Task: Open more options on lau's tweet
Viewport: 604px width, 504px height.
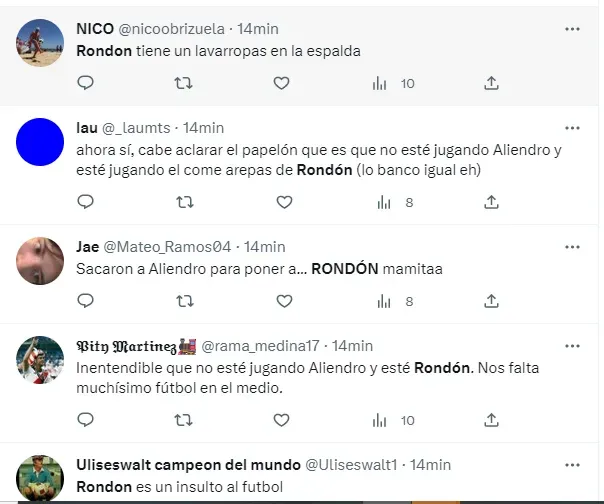Action: click(572, 128)
